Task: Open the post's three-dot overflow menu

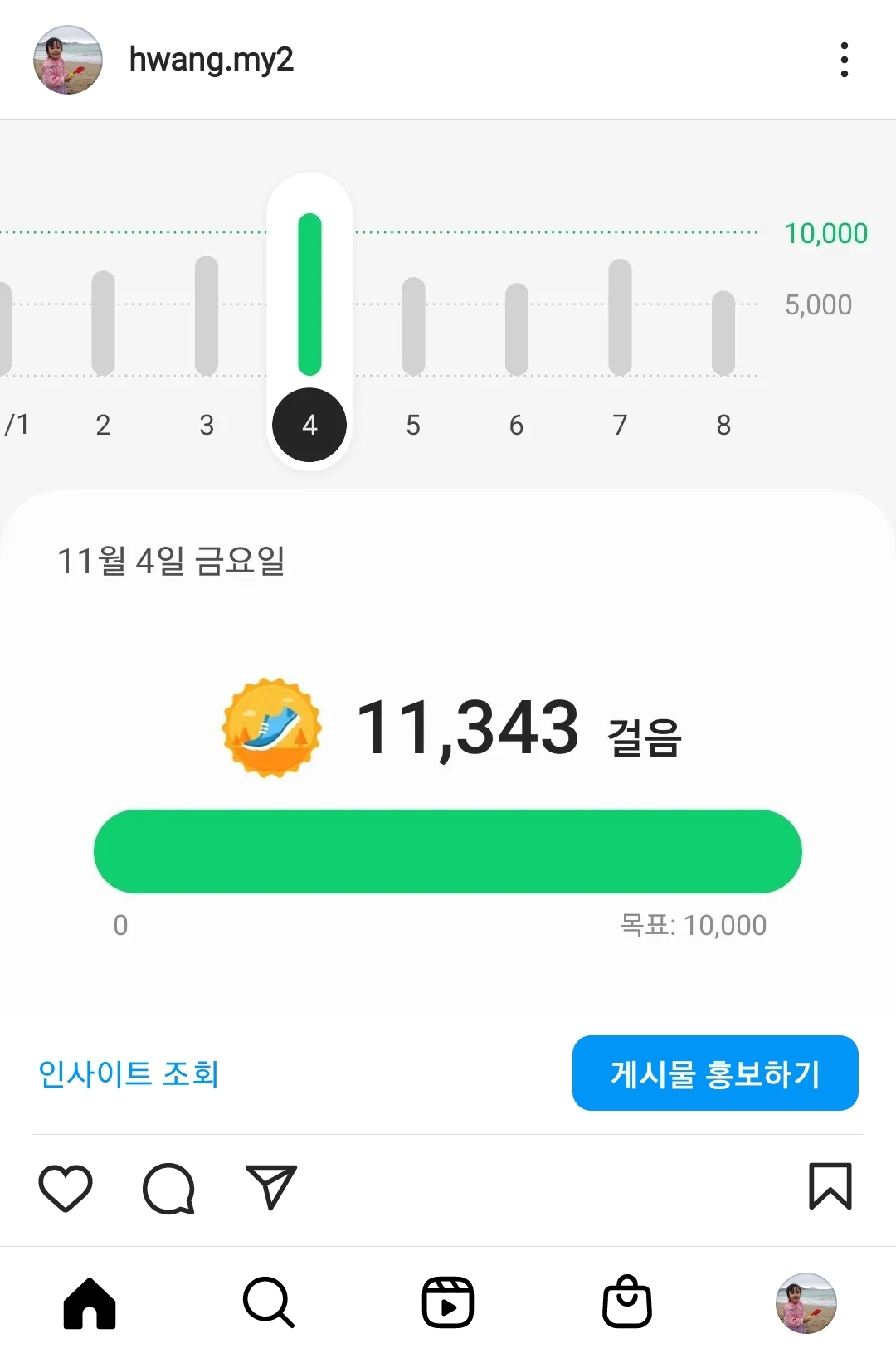Action: 844,60
